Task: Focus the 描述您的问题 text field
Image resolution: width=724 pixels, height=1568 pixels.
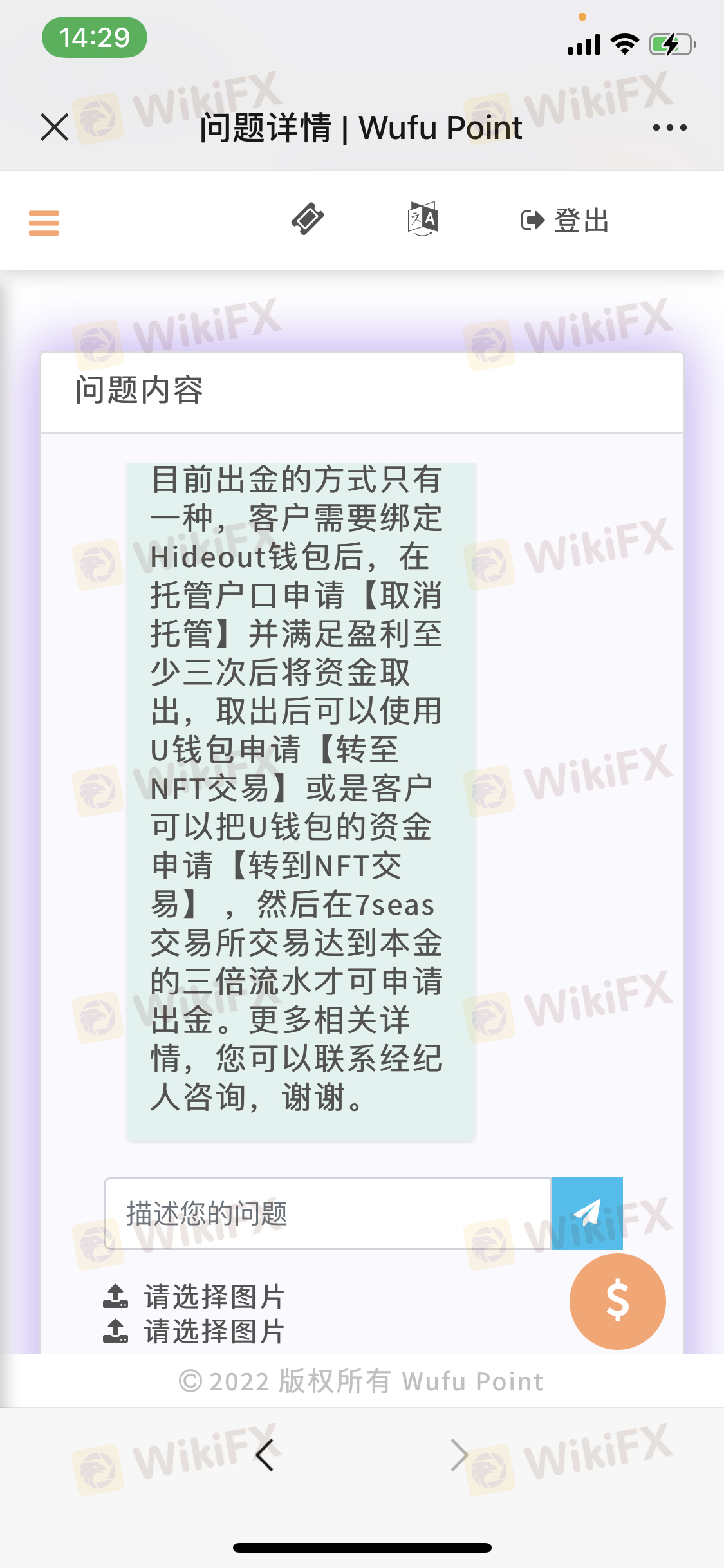Action: (x=328, y=1213)
